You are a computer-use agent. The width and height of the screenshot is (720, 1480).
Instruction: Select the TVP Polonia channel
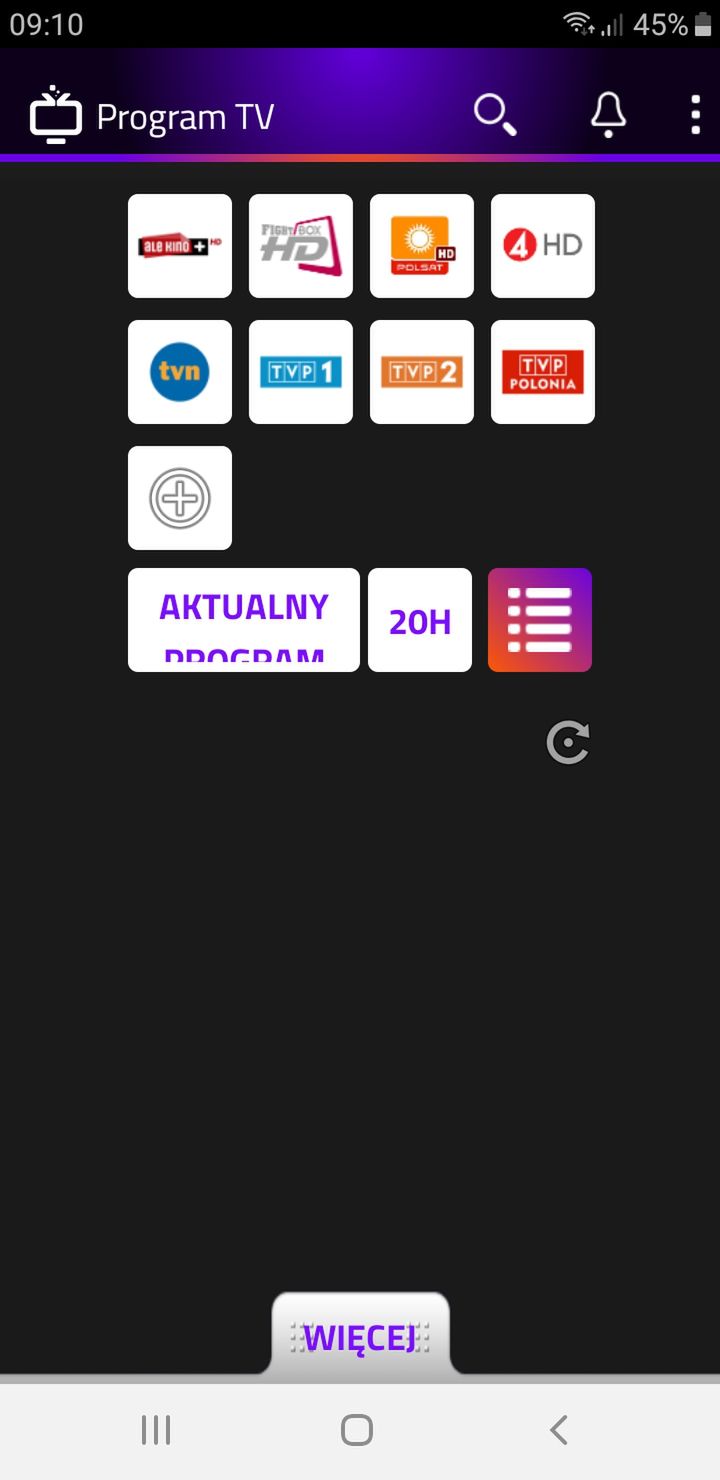tap(543, 372)
